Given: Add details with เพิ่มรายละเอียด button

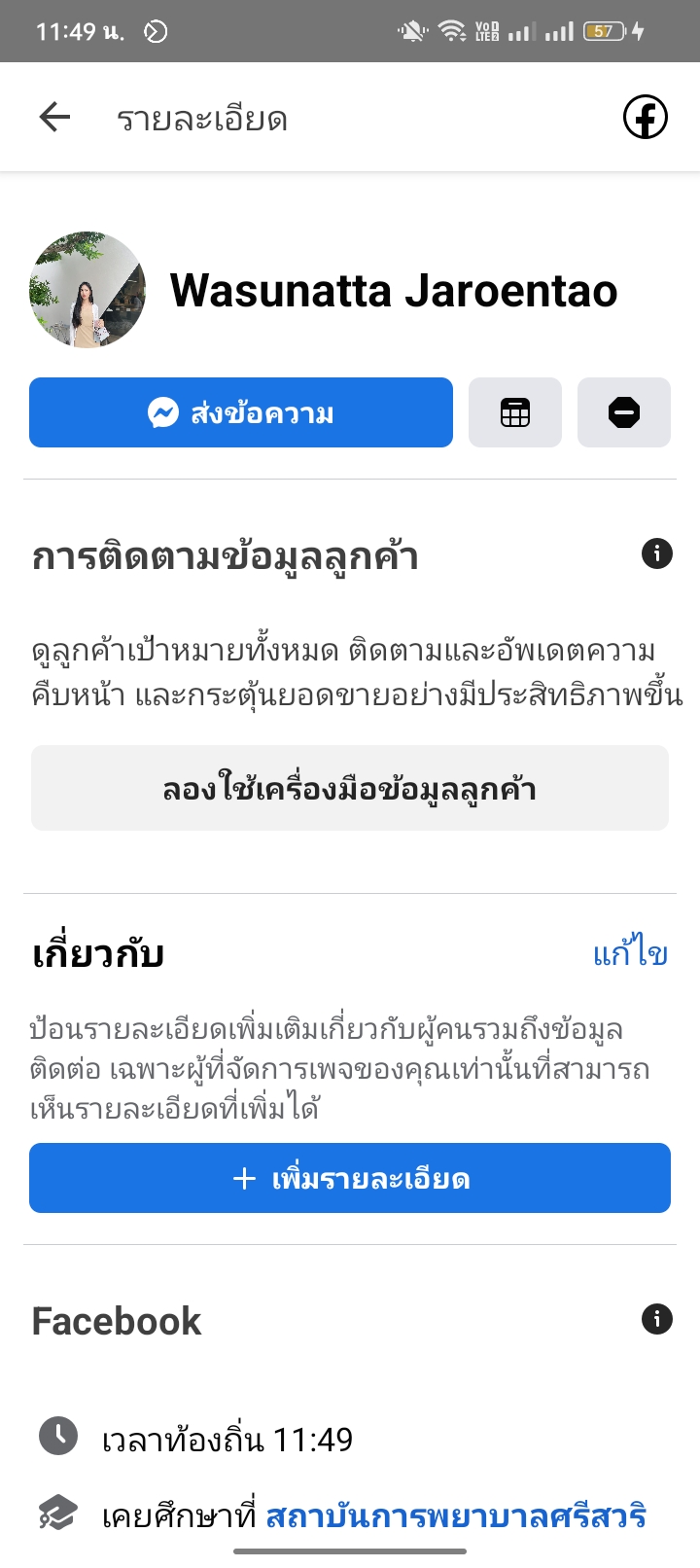Looking at the screenshot, I should click(350, 1178).
